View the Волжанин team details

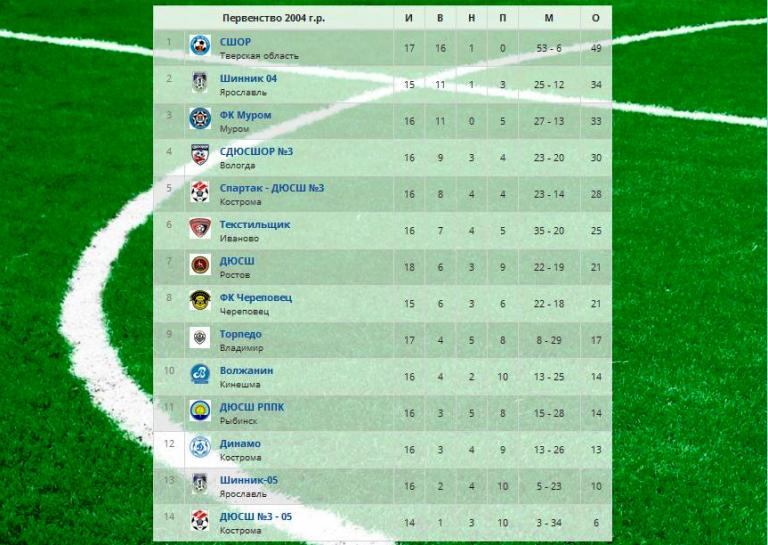[246, 370]
